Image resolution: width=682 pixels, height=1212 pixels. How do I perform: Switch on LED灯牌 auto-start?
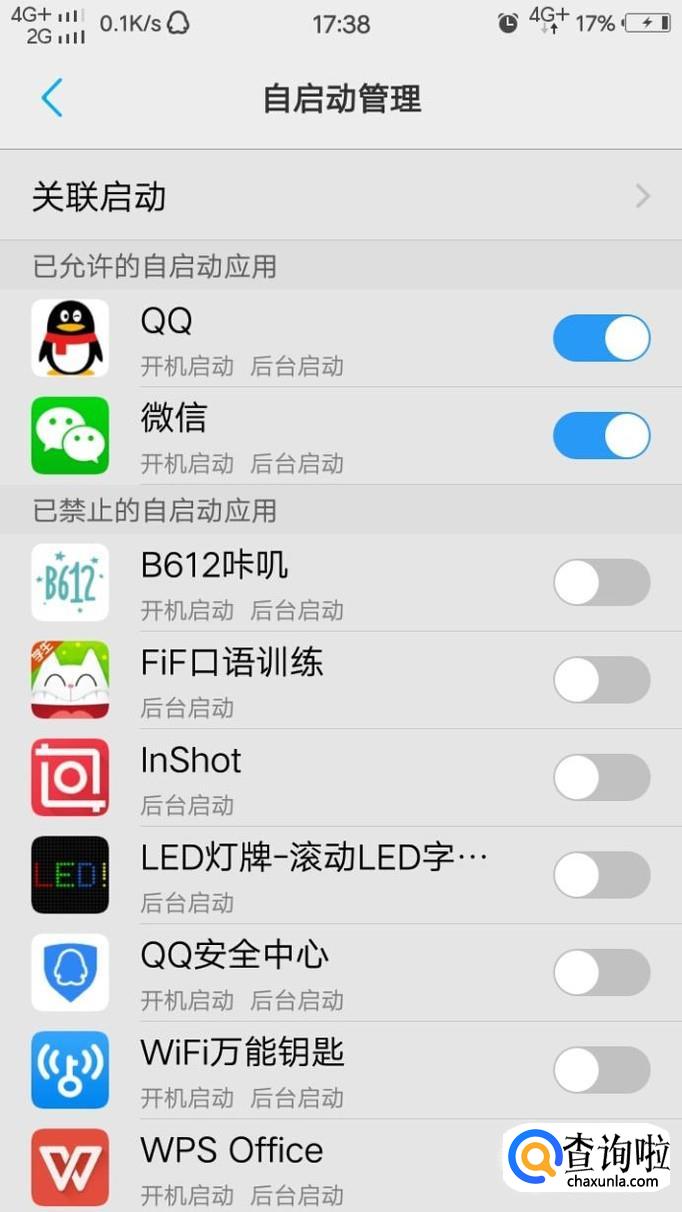(601, 875)
